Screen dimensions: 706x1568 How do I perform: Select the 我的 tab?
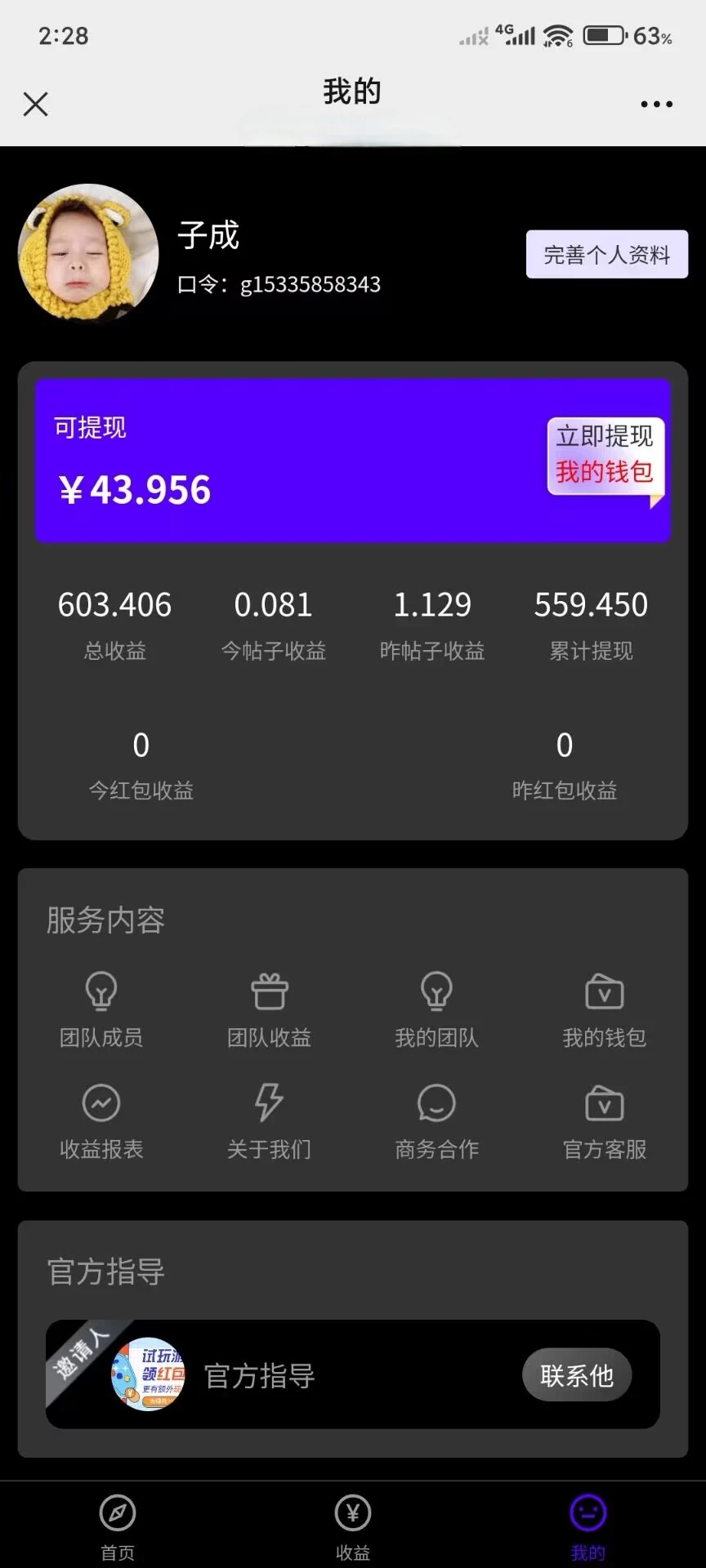click(x=588, y=1524)
